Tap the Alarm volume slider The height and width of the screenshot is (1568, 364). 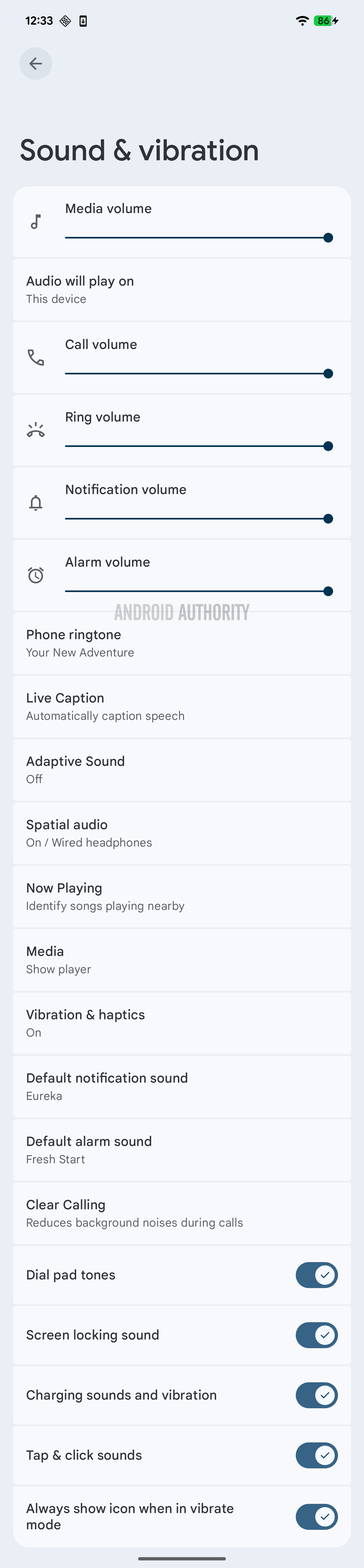tap(197, 591)
